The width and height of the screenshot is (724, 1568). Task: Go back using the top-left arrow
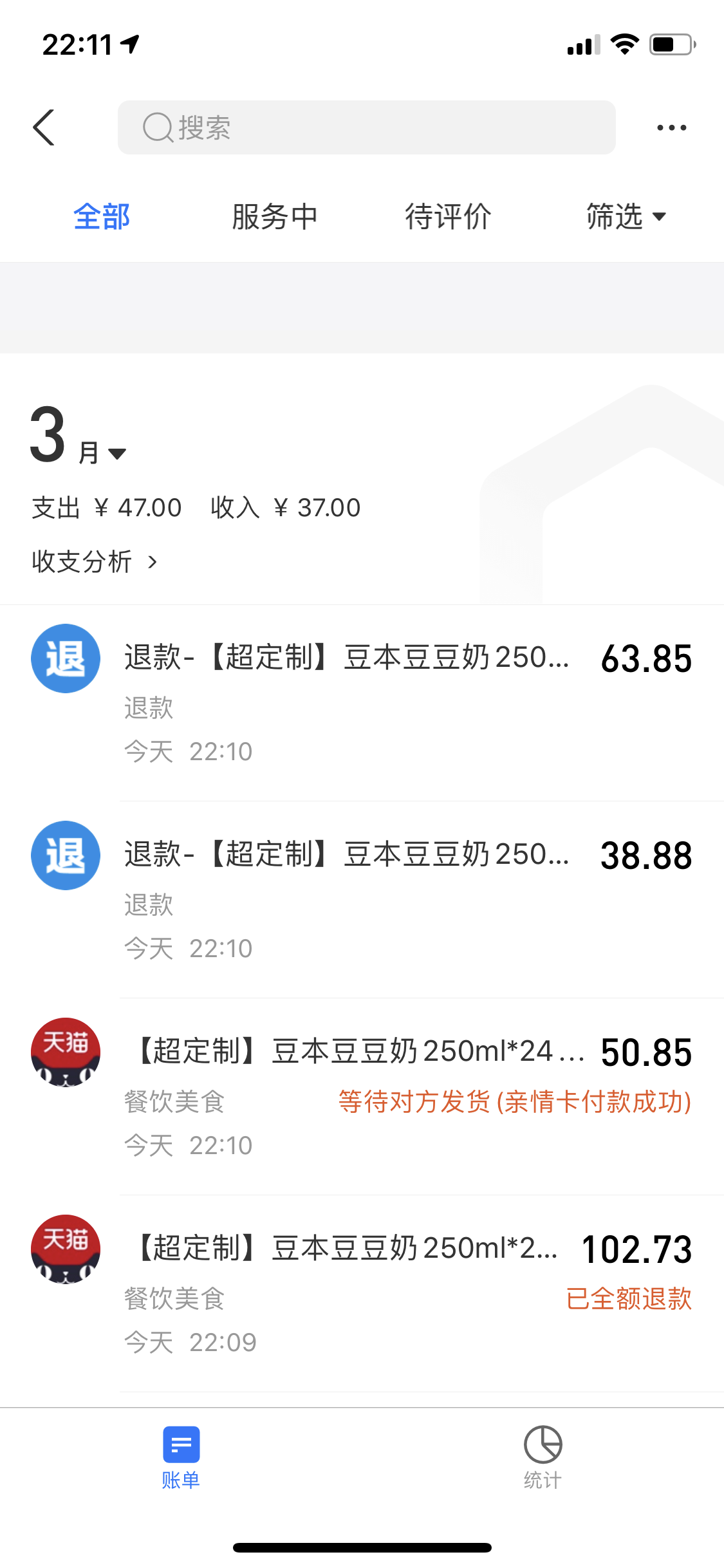(44, 127)
